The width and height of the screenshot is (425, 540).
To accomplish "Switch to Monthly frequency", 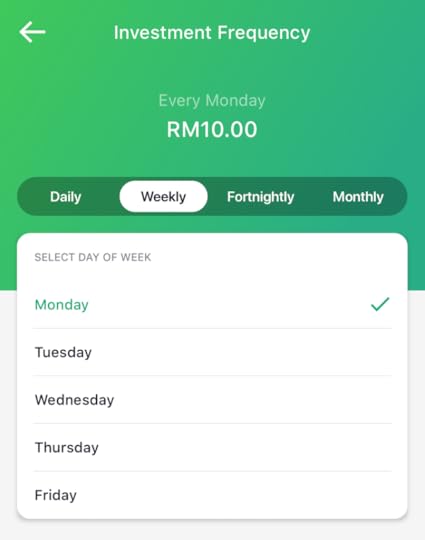I will point(358,197).
